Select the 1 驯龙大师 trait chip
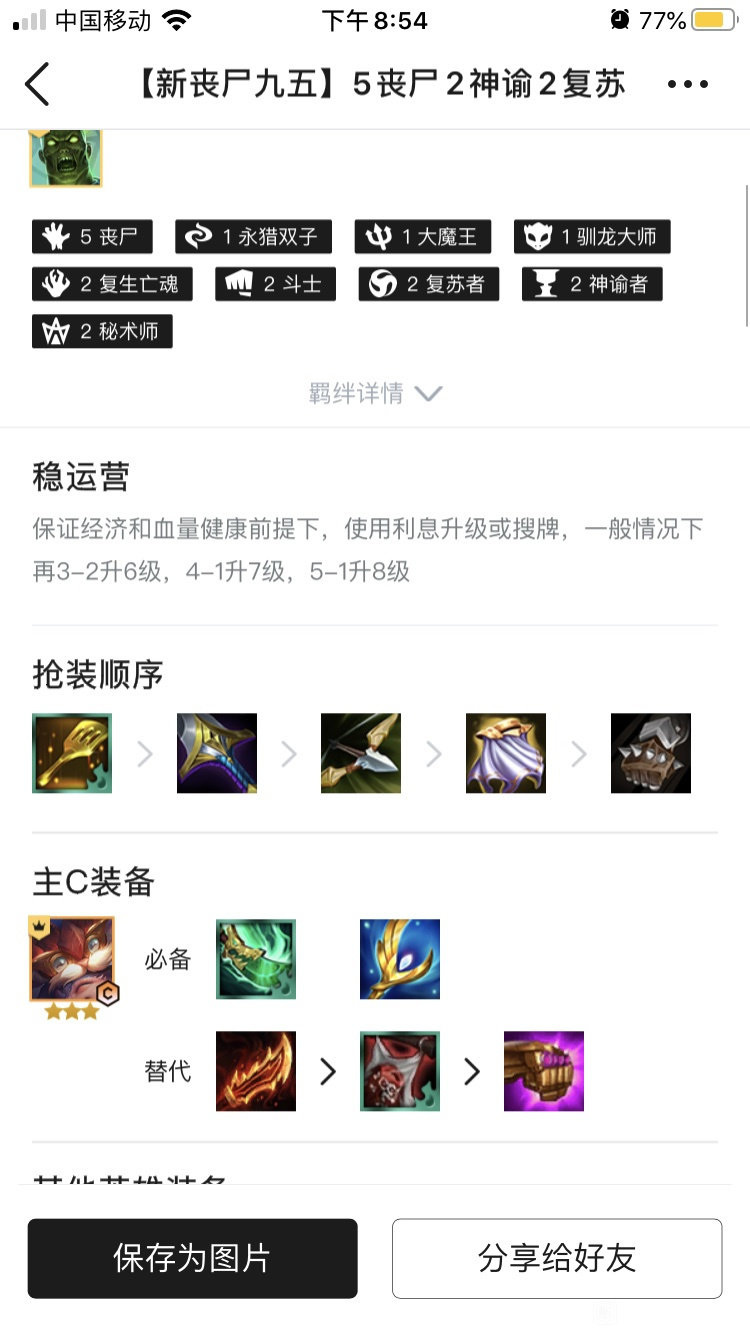Screen dimensions: 750x1334 pos(592,237)
